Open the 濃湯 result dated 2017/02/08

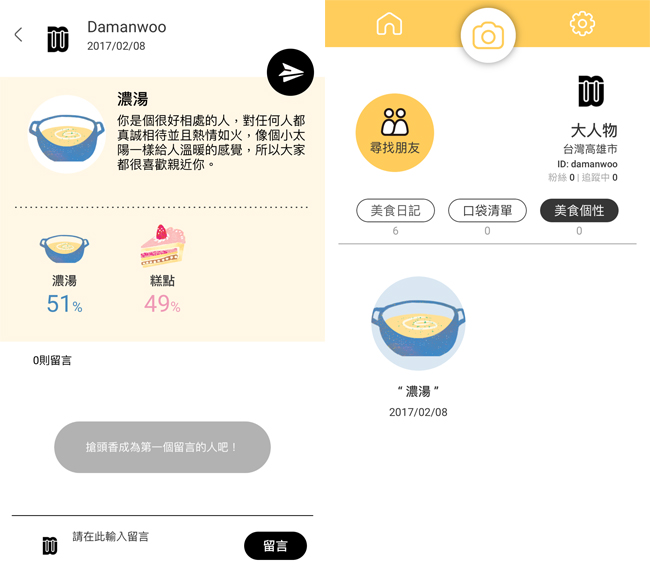point(418,325)
